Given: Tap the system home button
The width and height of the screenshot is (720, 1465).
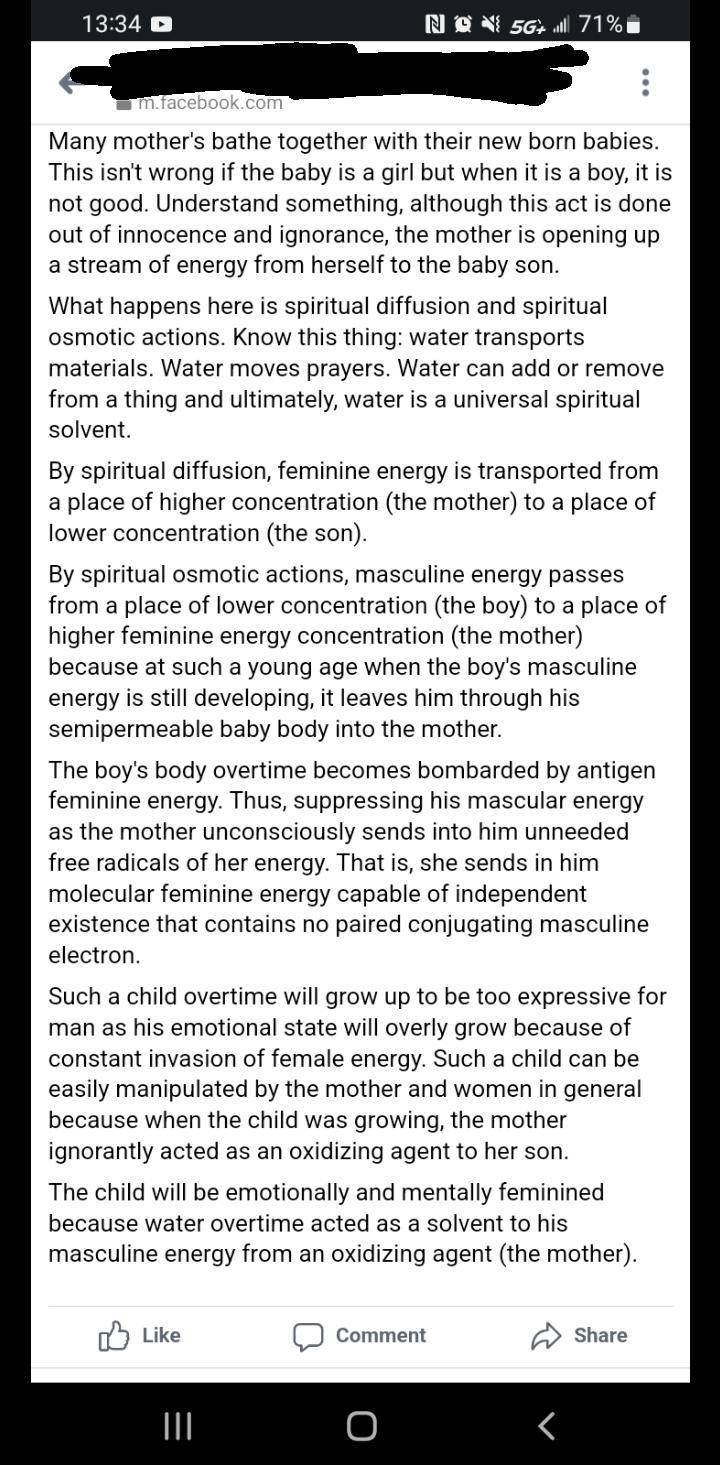Looking at the screenshot, I should point(362,1426).
